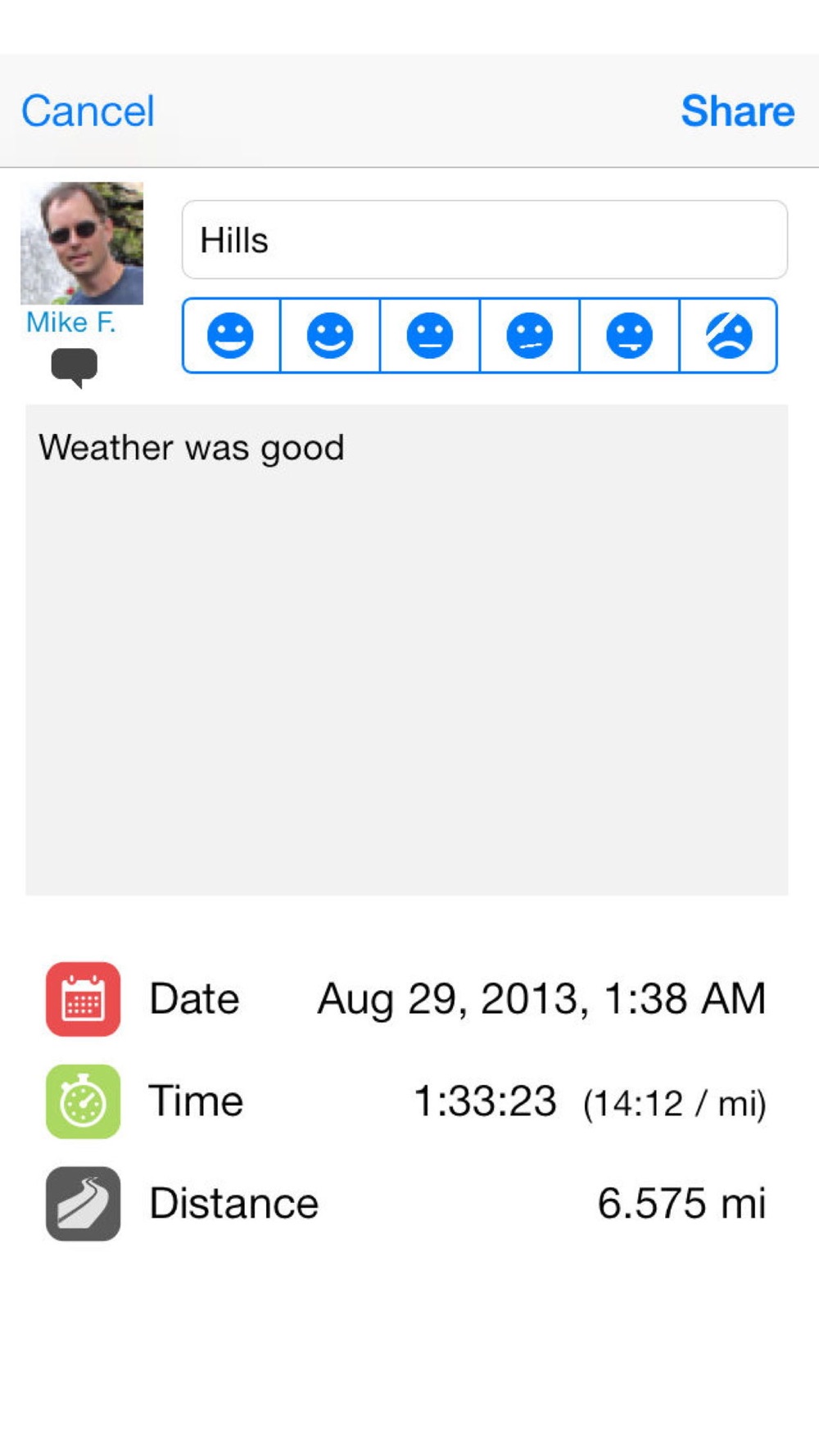Open Mike F.'s profile photo

pos(82,243)
